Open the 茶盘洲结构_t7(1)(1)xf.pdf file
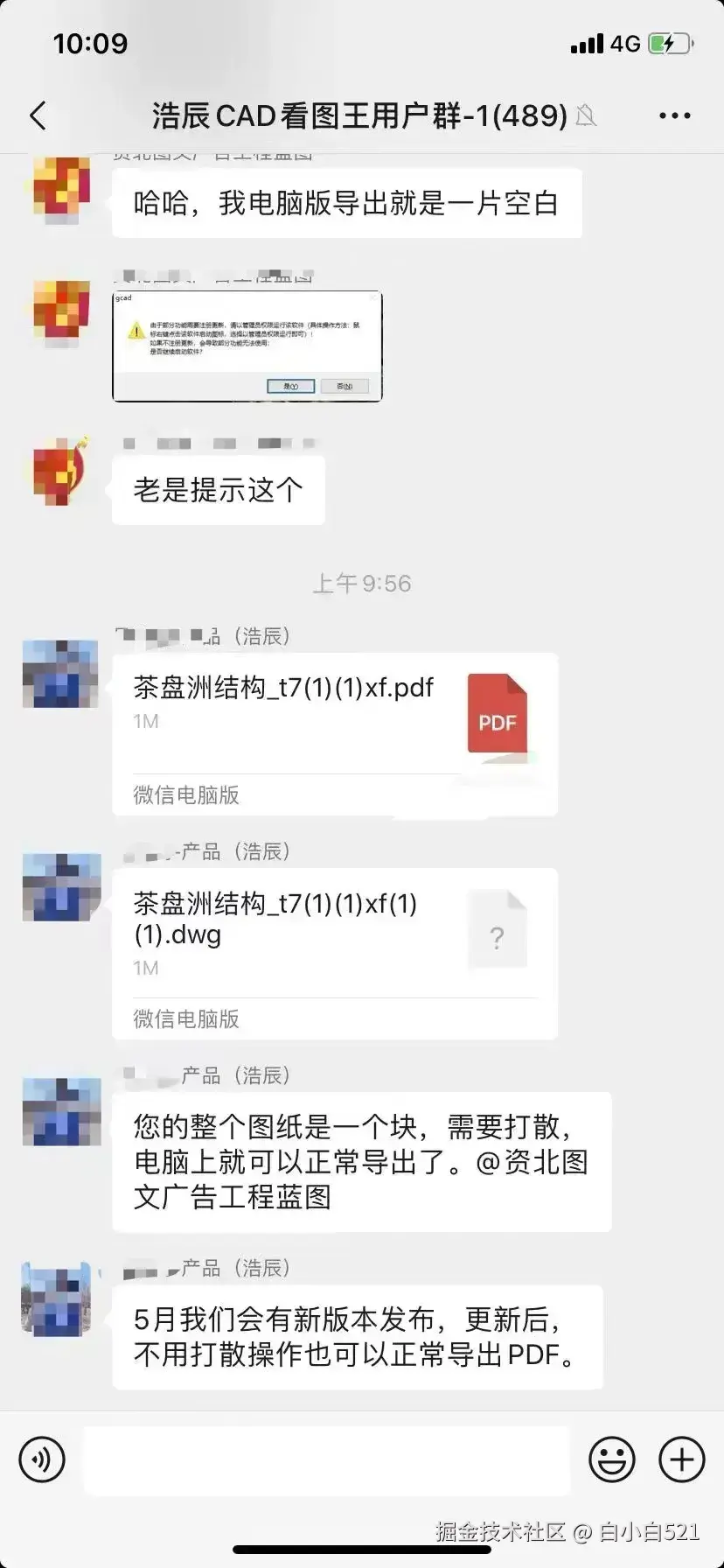Viewport: 724px width, 1568px height. click(335, 733)
